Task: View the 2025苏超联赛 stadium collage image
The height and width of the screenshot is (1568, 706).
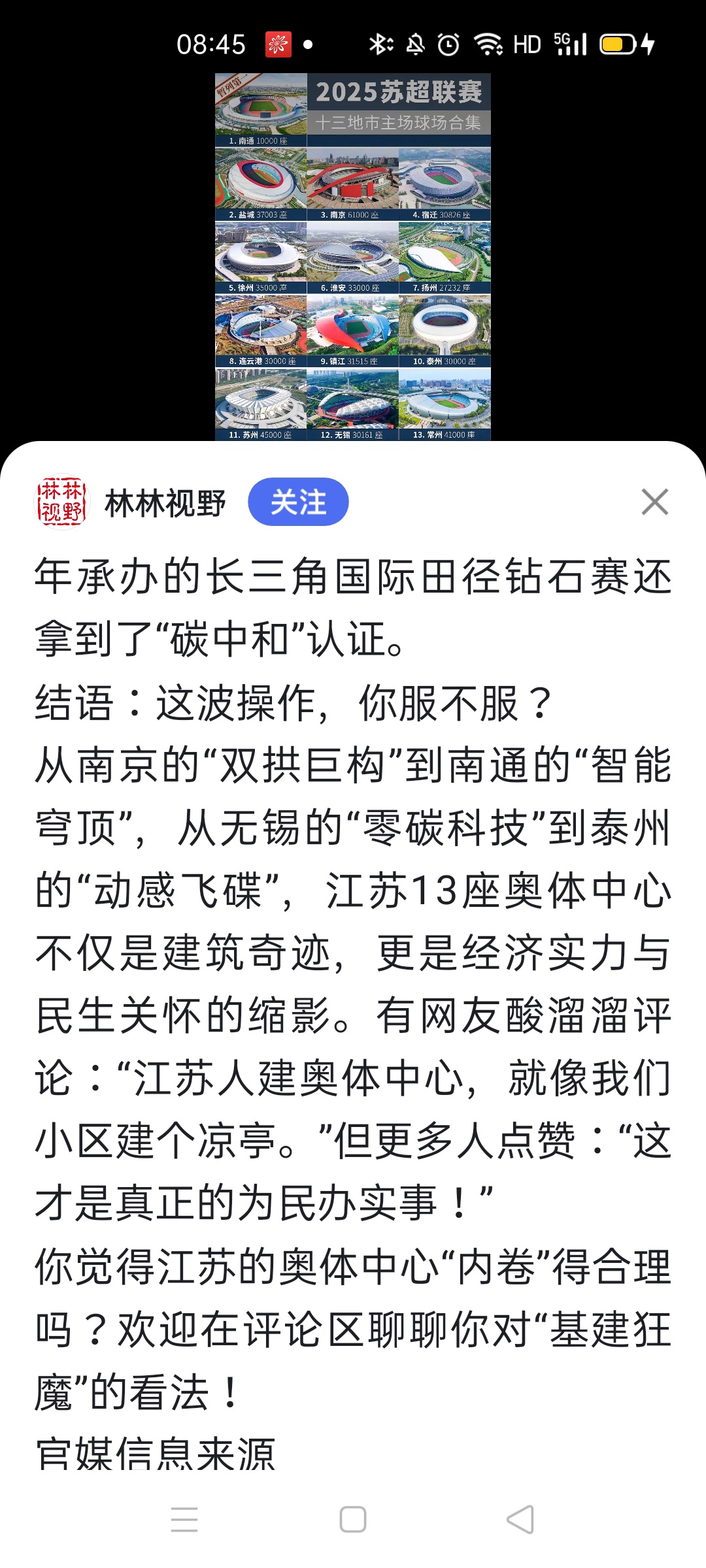Action: (353, 256)
